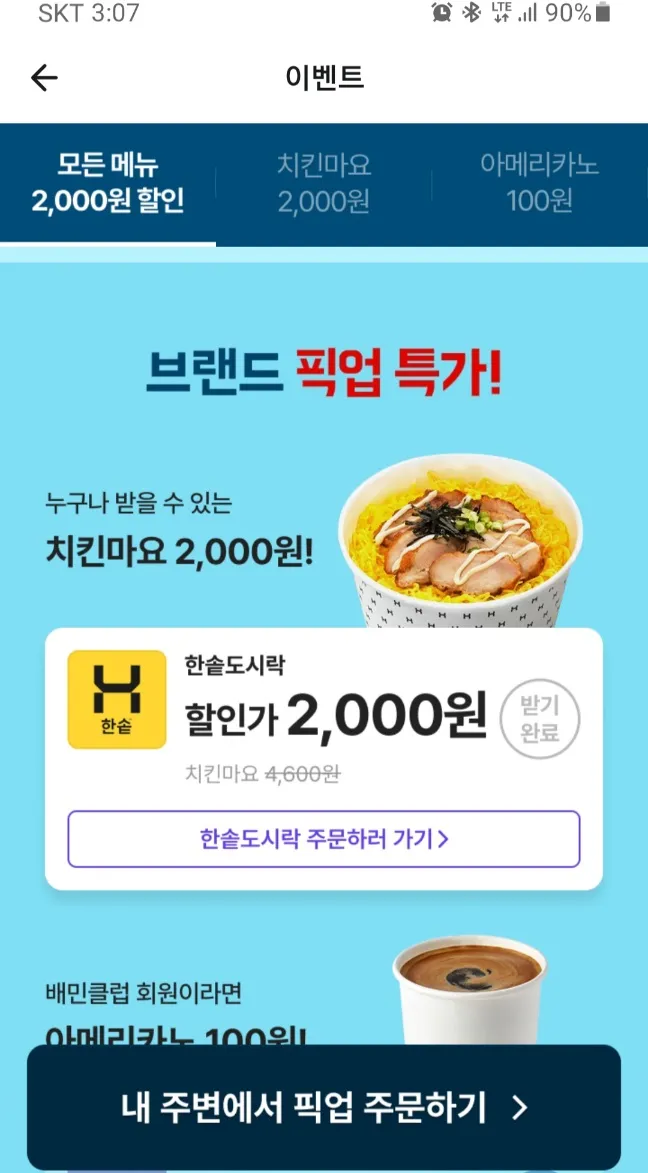
Task: Select the 모든 메뉴 2,000원 할인 tab
Action: [x=108, y=184]
